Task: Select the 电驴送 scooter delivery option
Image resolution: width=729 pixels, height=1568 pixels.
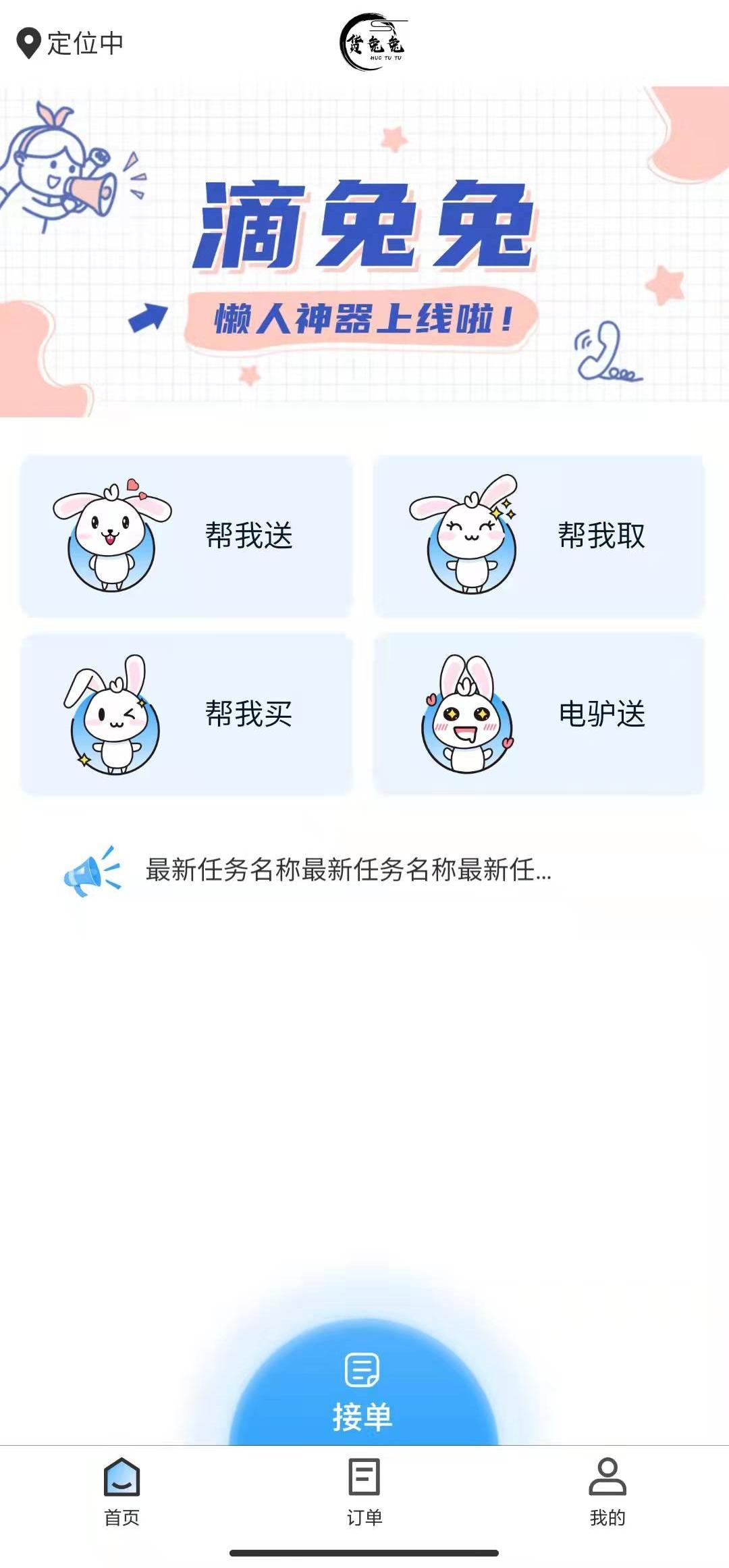Action: pyautogui.click(x=539, y=714)
